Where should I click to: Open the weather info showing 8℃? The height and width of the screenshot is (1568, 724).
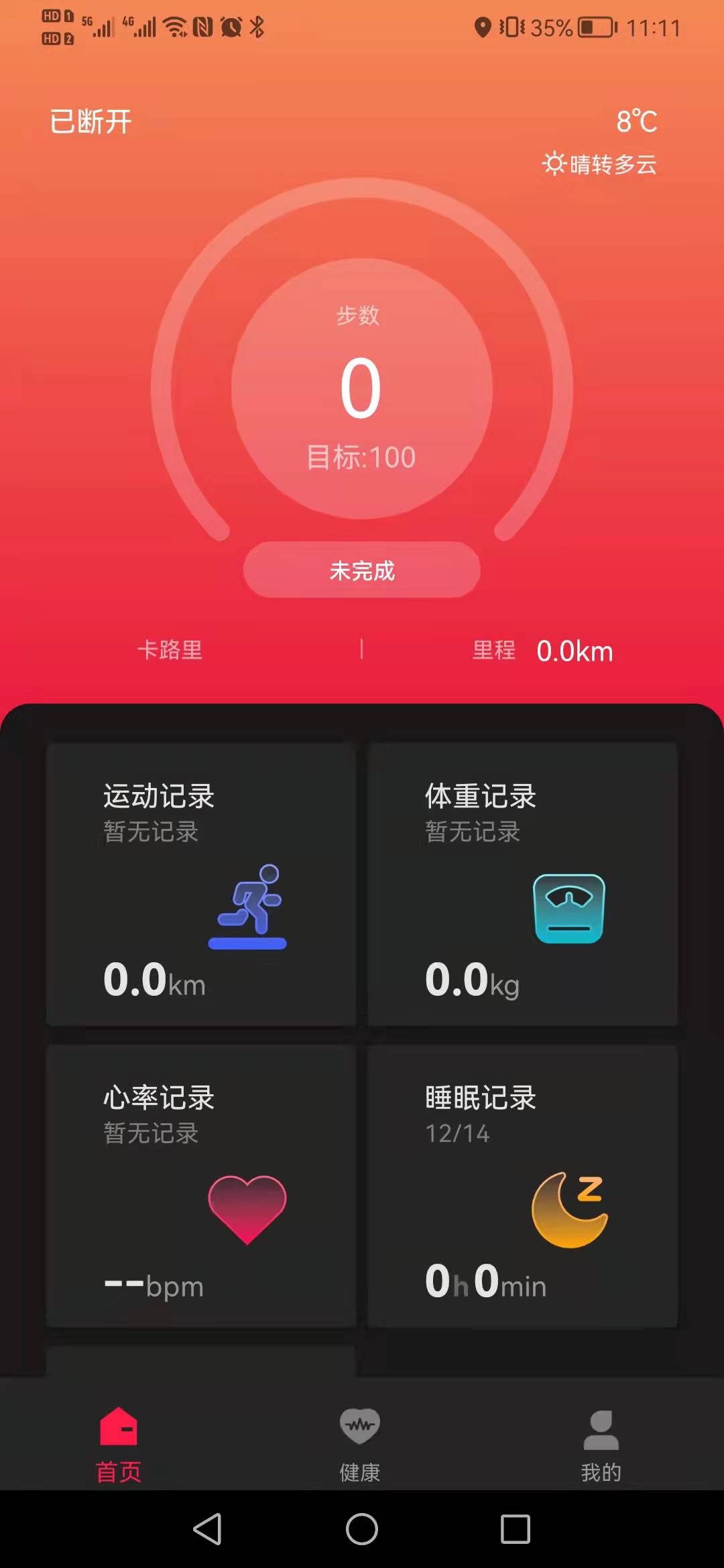coord(636,122)
